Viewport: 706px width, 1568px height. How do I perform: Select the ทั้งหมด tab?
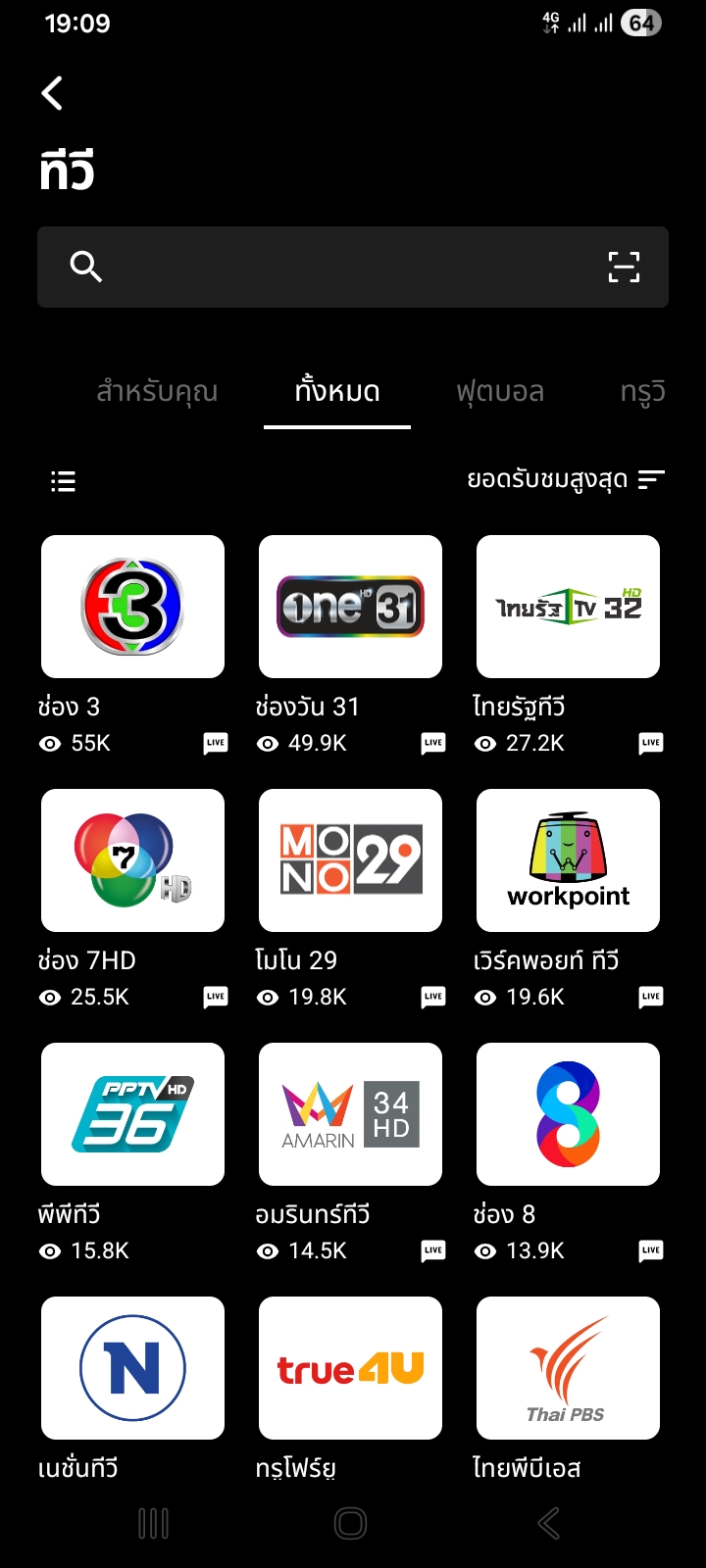pyautogui.click(x=337, y=392)
